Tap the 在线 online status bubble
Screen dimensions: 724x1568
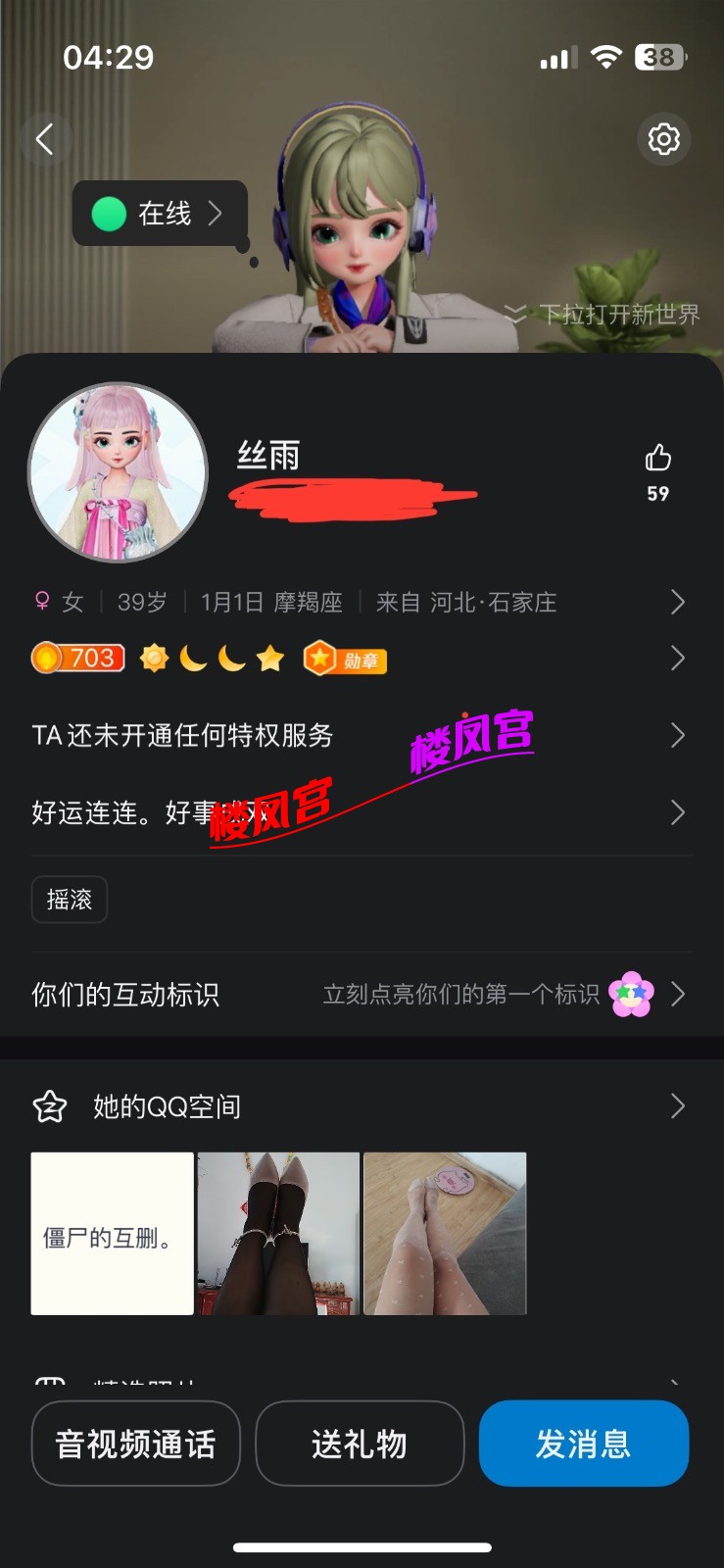click(x=159, y=214)
